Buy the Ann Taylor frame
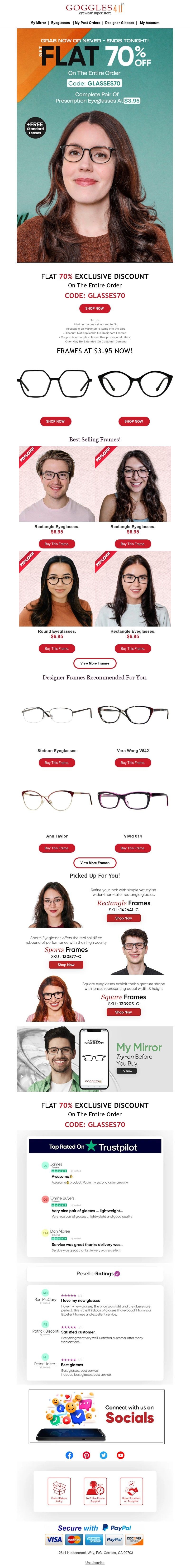Image resolution: width=190 pixels, height=1568 pixels. tap(57, 848)
